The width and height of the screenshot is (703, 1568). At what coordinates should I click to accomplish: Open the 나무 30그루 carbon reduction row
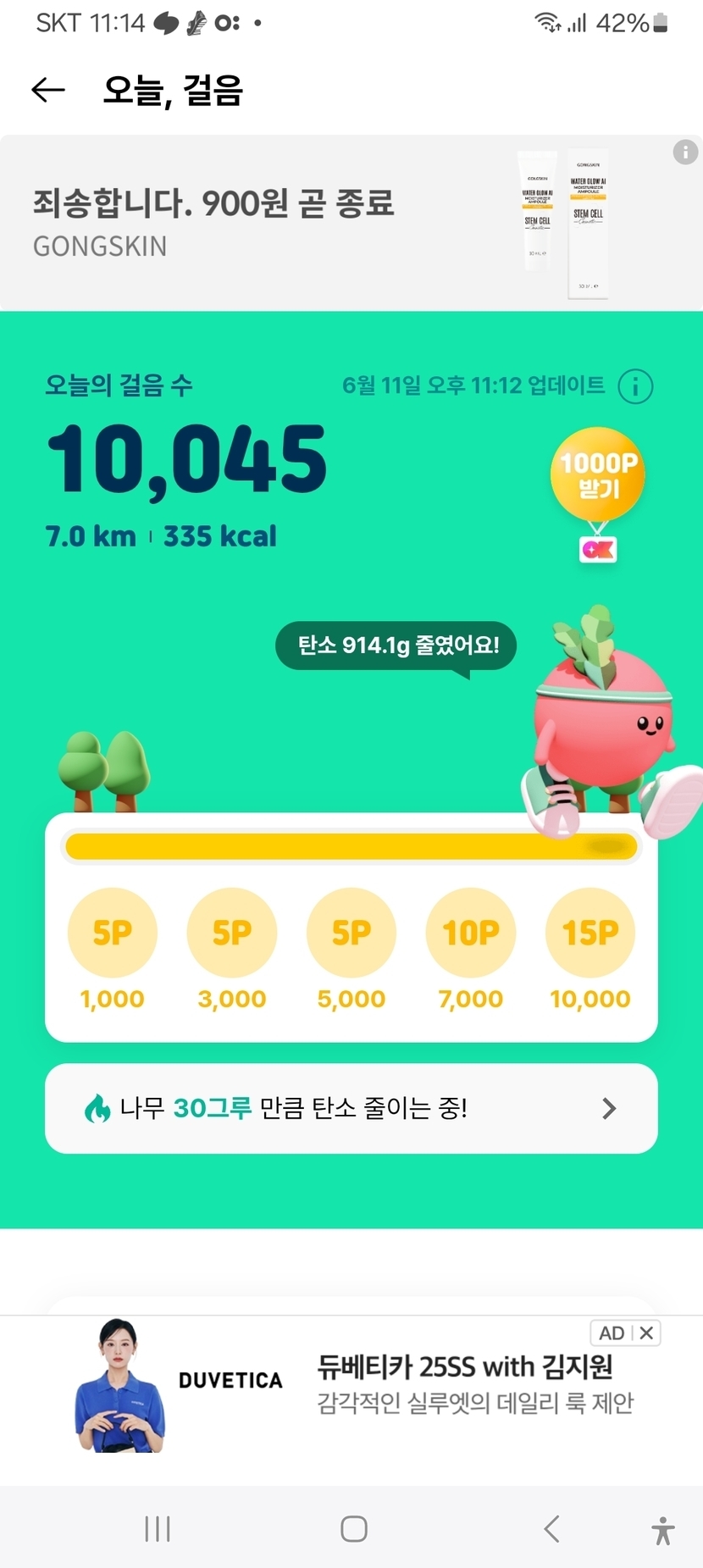[x=351, y=1108]
